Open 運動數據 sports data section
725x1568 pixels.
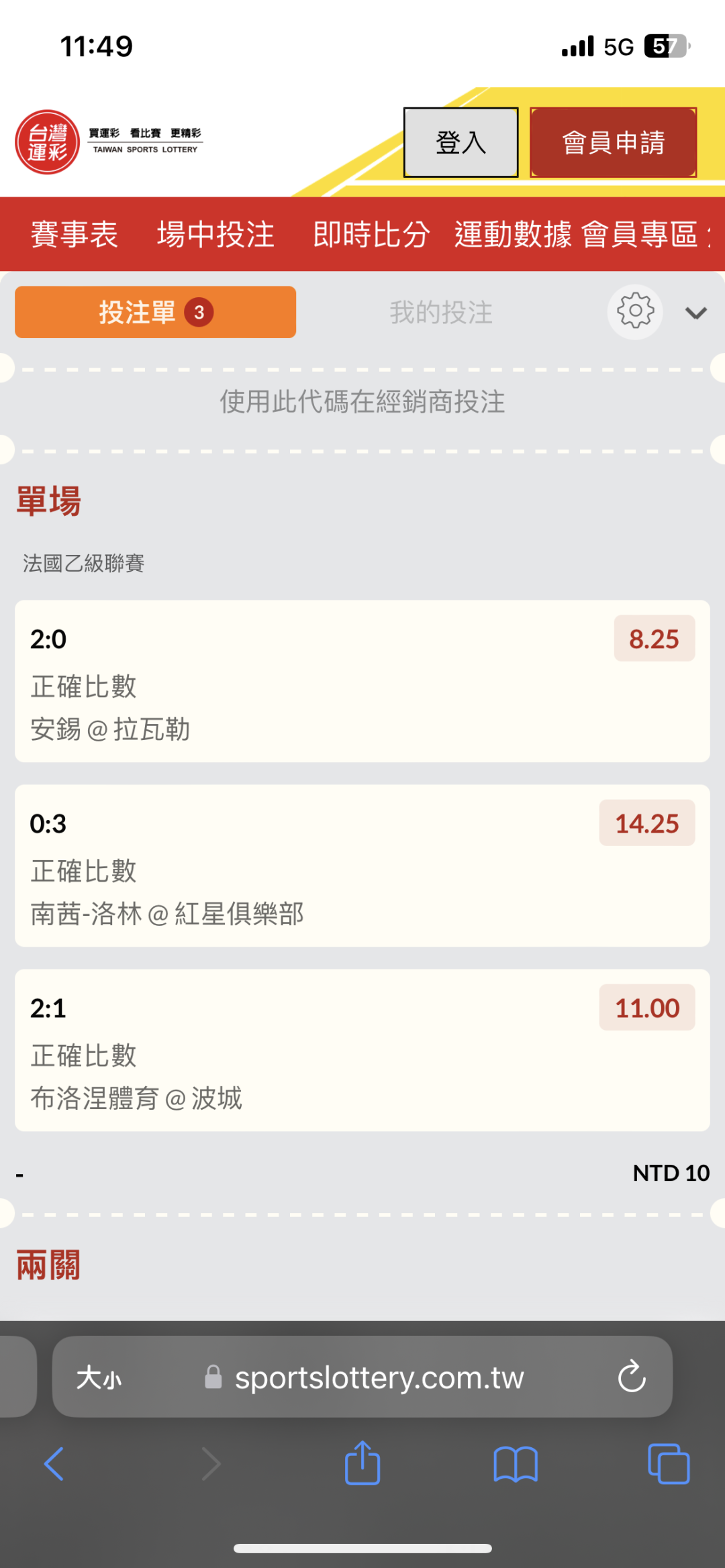[x=513, y=235]
